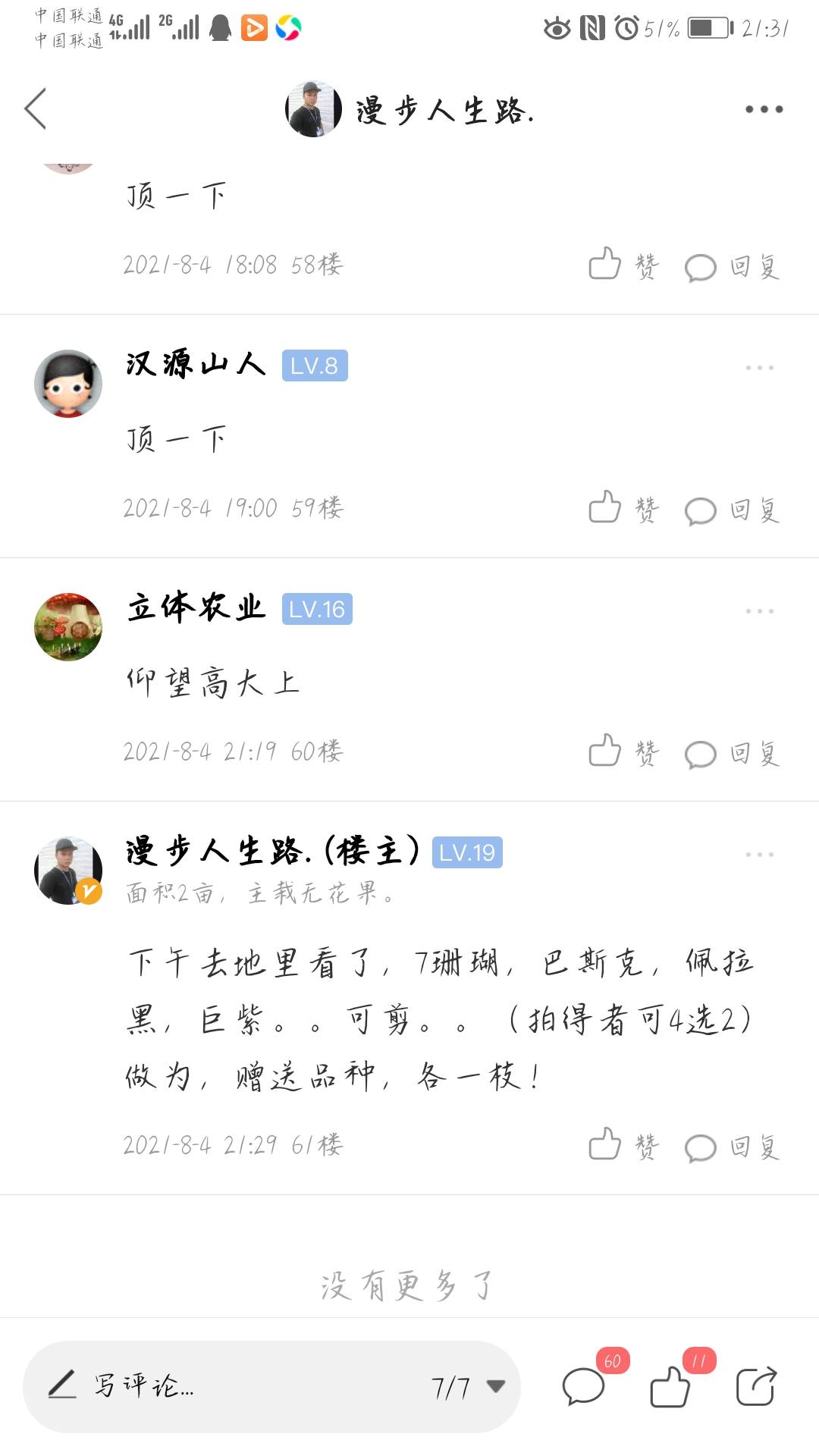Like the 61楼 comment by 楼主
The image size is (819, 1456).
coord(623,1146)
